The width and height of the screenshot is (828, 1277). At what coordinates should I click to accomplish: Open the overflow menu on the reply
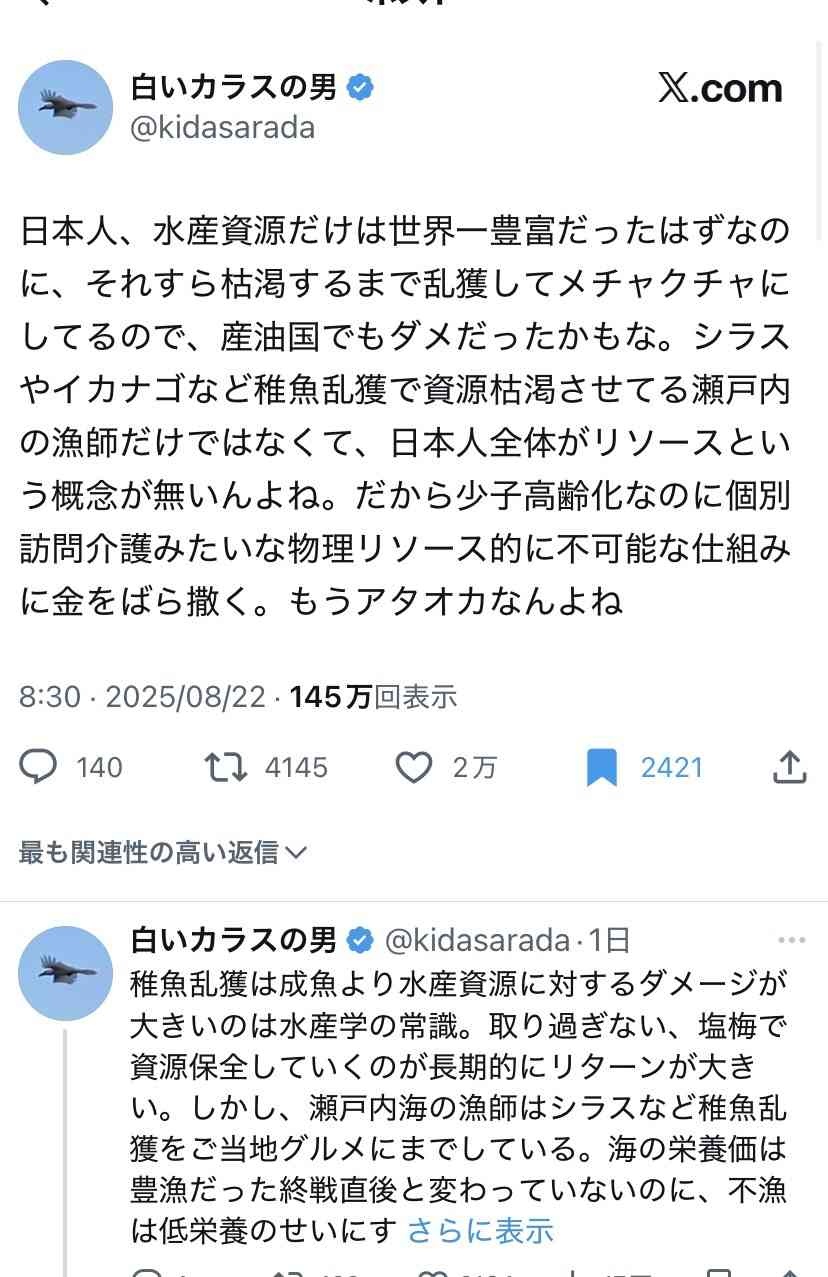791,940
